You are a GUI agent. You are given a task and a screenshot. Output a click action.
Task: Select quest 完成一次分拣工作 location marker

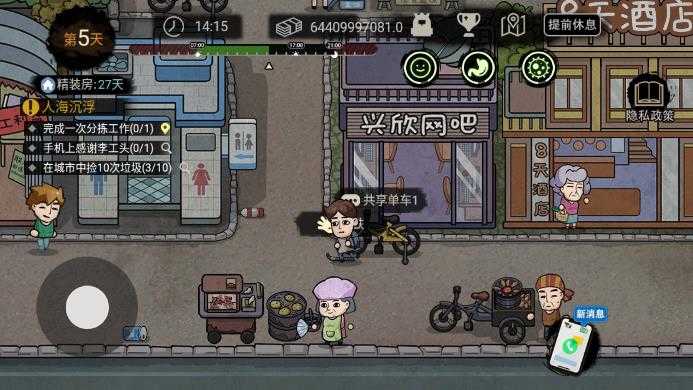tap(165, 129)
